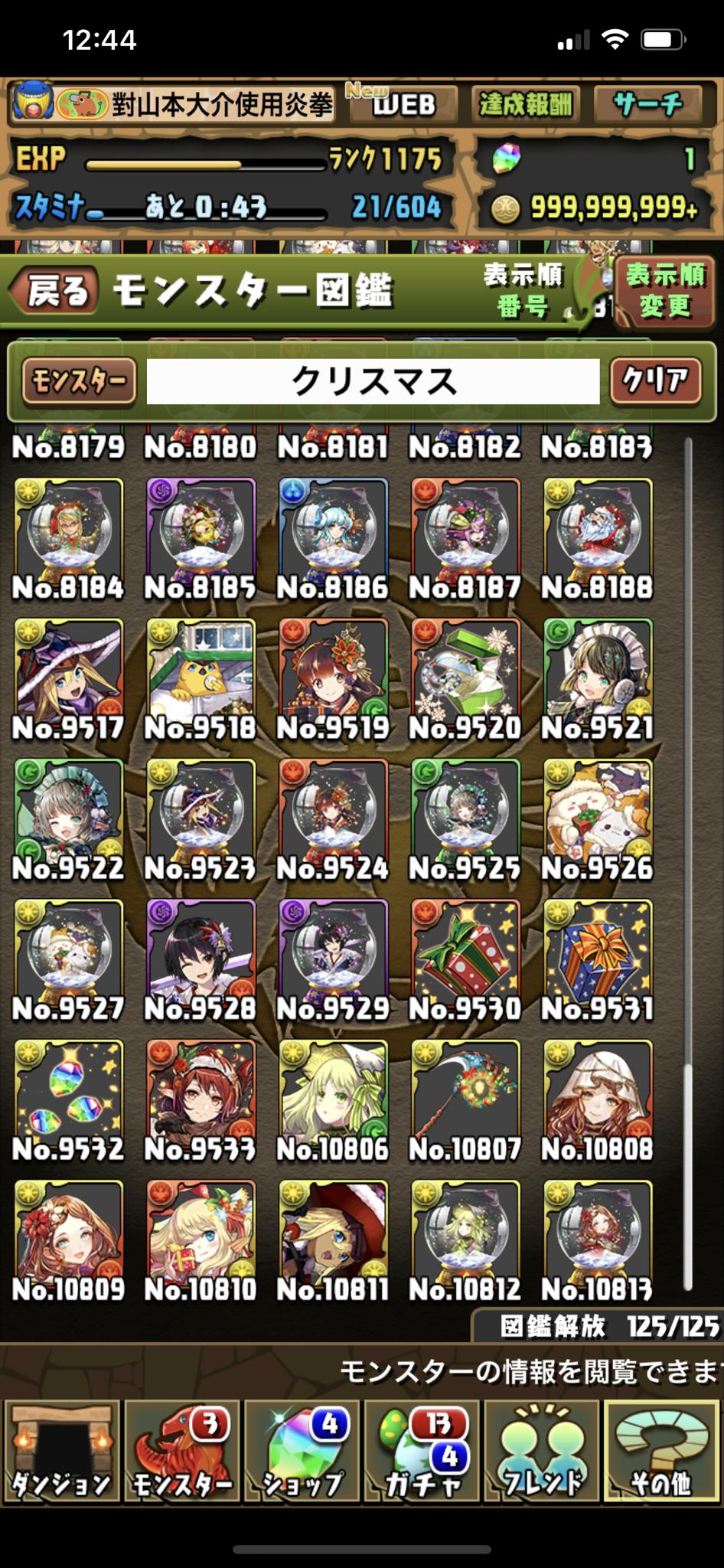Open 達成報酬 achievement rewards
The width and height of the screenshot is (724, 1568).
click(525, 104)
